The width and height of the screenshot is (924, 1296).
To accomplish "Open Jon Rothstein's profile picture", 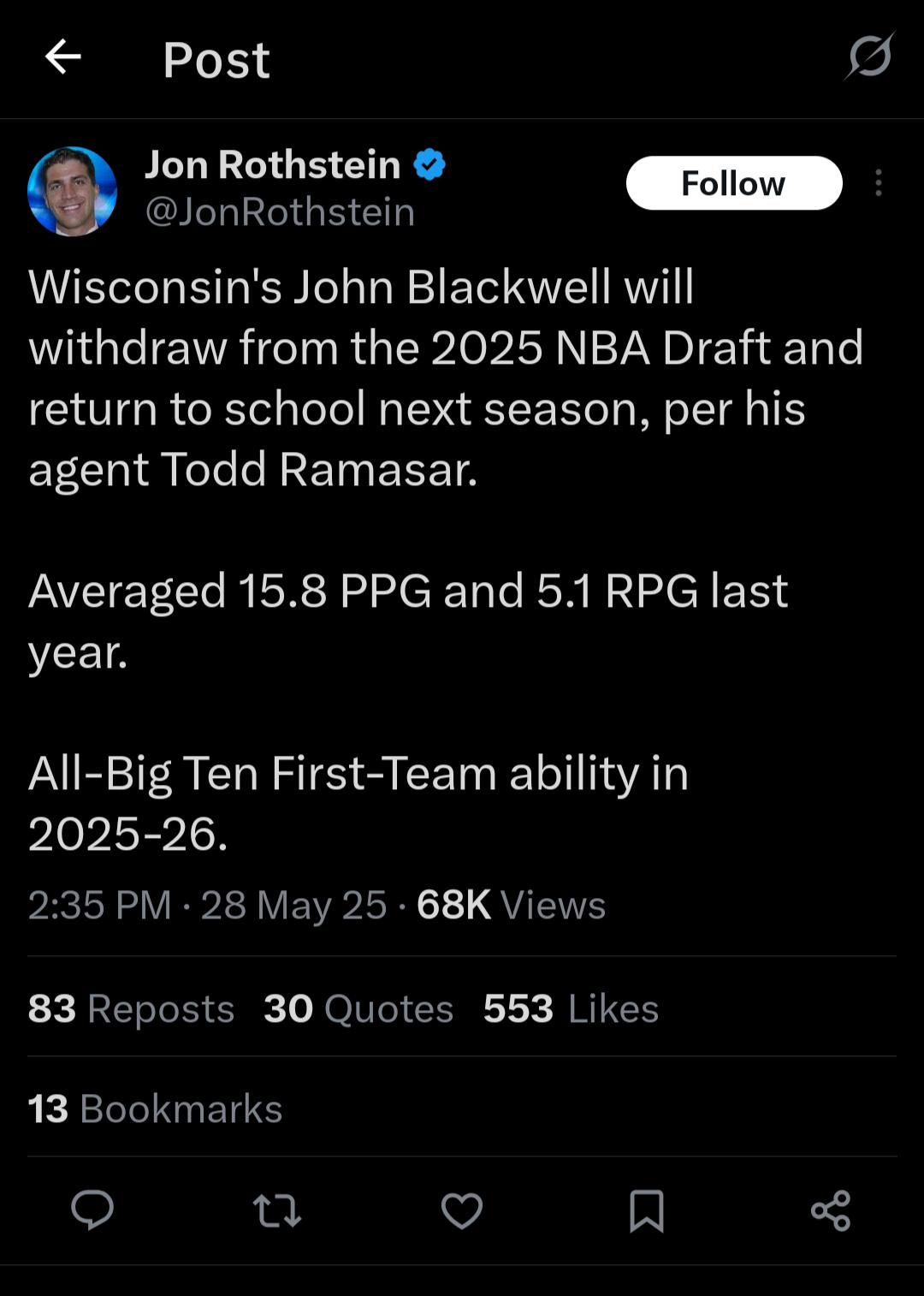I will pos(72,191).
